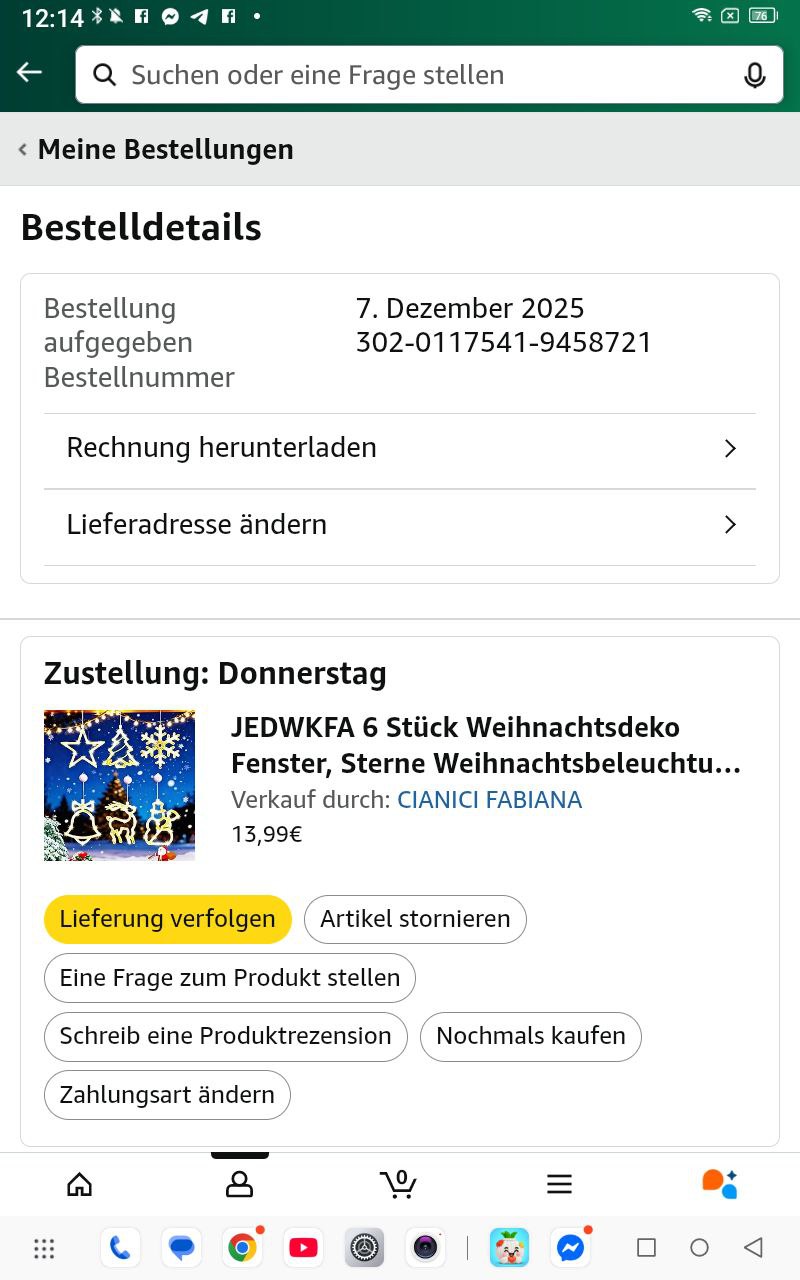Open Lieferadresse ändern
800x1280 pixels.
click(400, 525)
